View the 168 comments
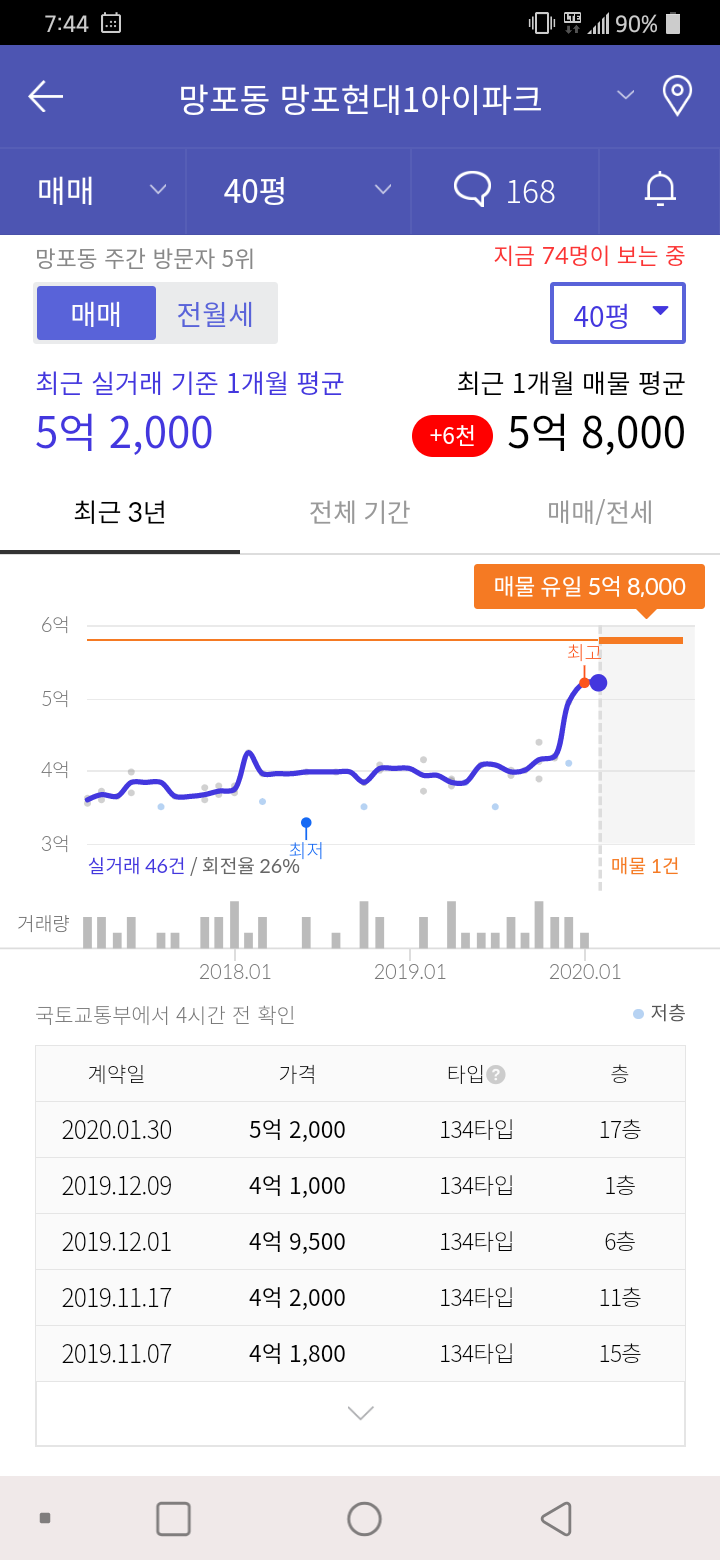Image resolution: width=720 pixels, height=1560 pixels. [x=505, y=191]
